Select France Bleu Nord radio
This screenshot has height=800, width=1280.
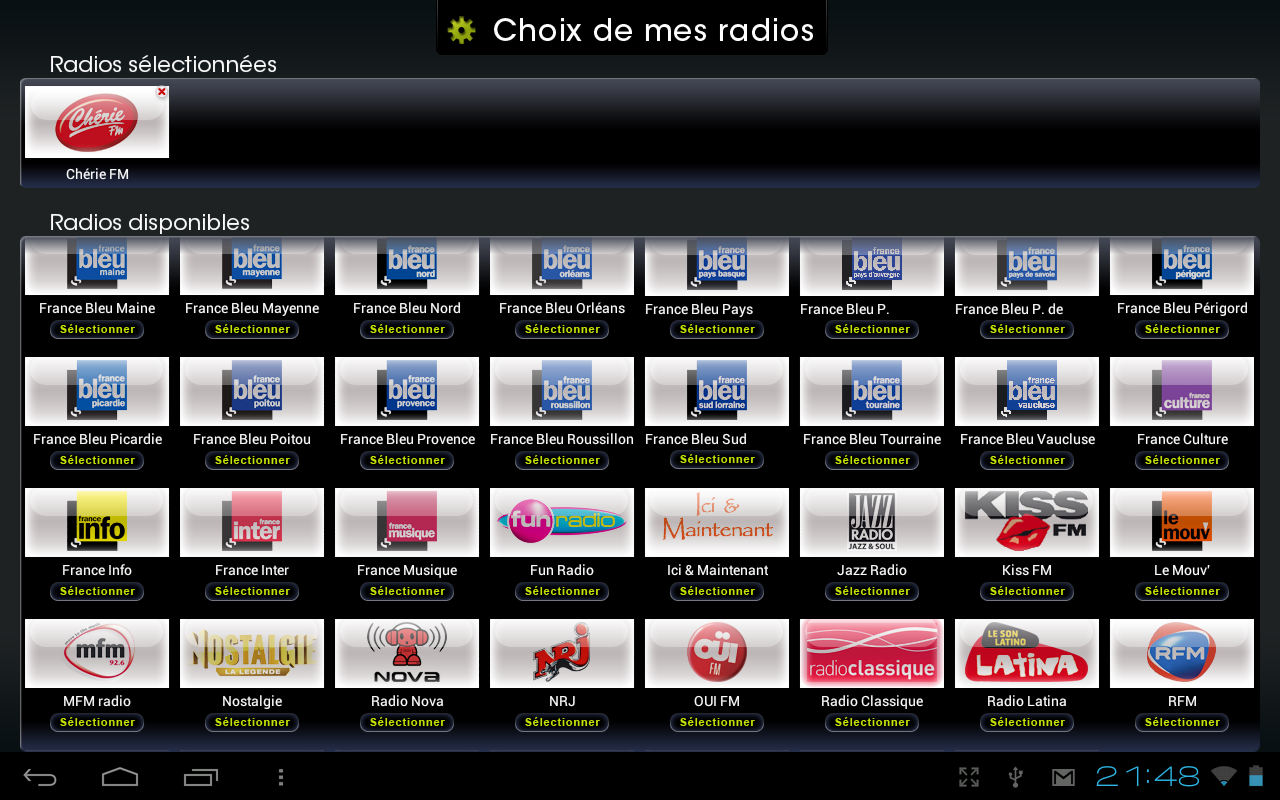[407, 329]
